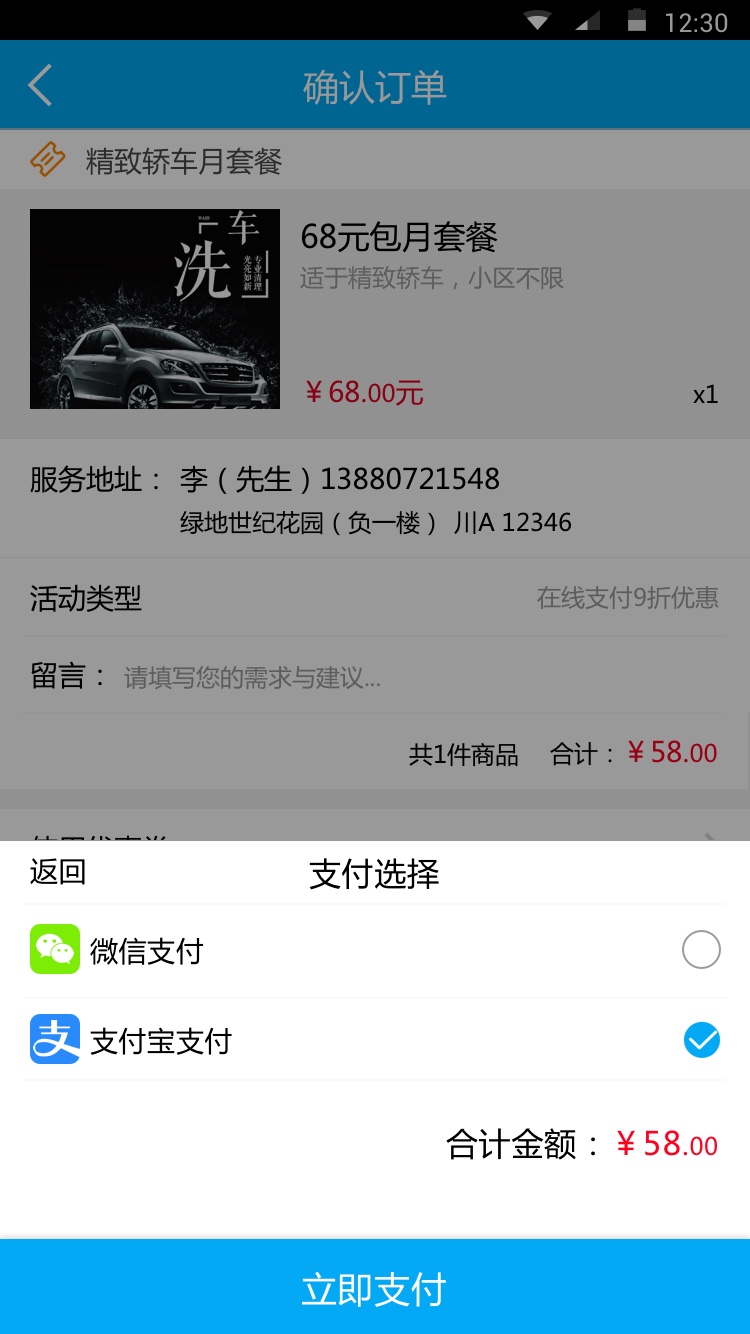Select the WeChat Pay green icon
The image size is (750, 1334).
point(56,949)
